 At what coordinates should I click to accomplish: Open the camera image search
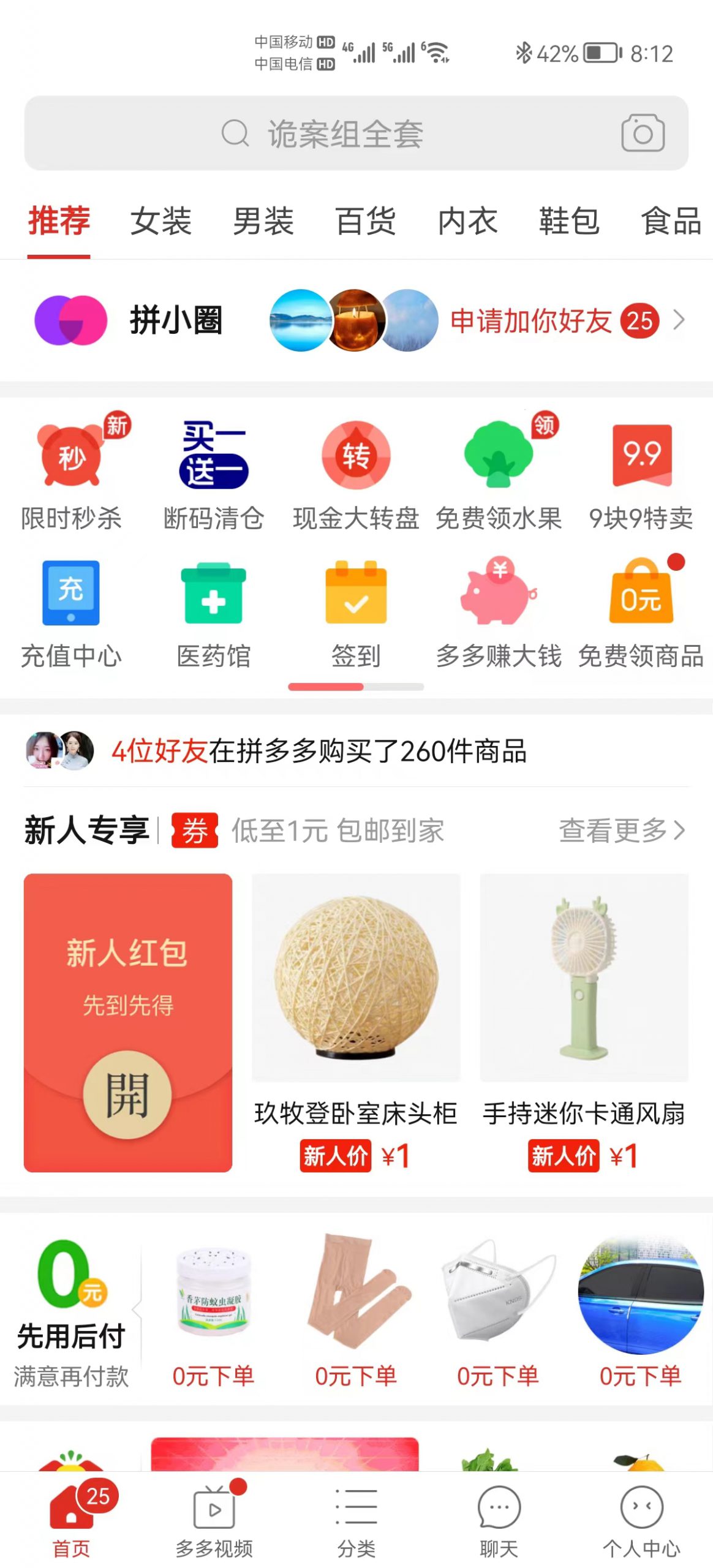coord(643,133)
